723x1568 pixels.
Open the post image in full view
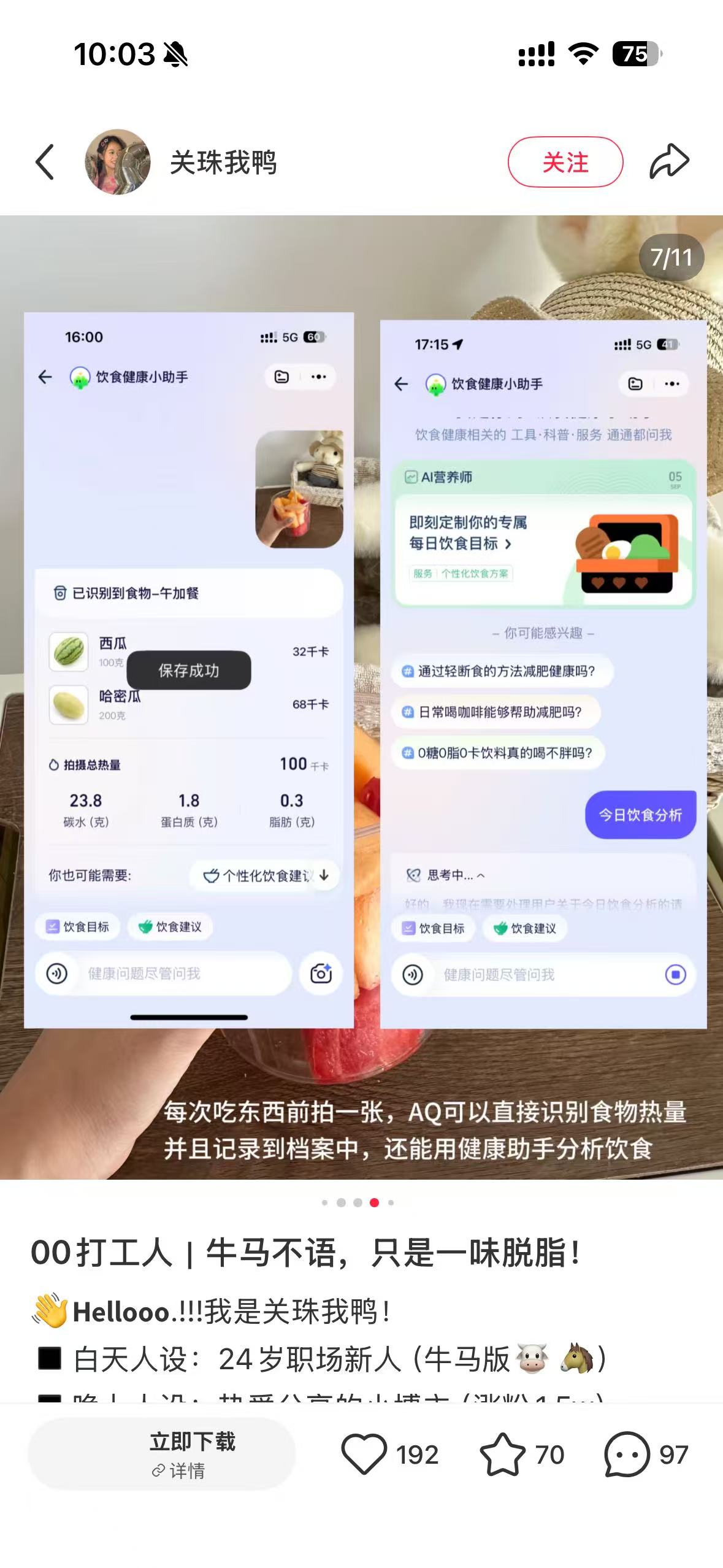coord(361,696)
